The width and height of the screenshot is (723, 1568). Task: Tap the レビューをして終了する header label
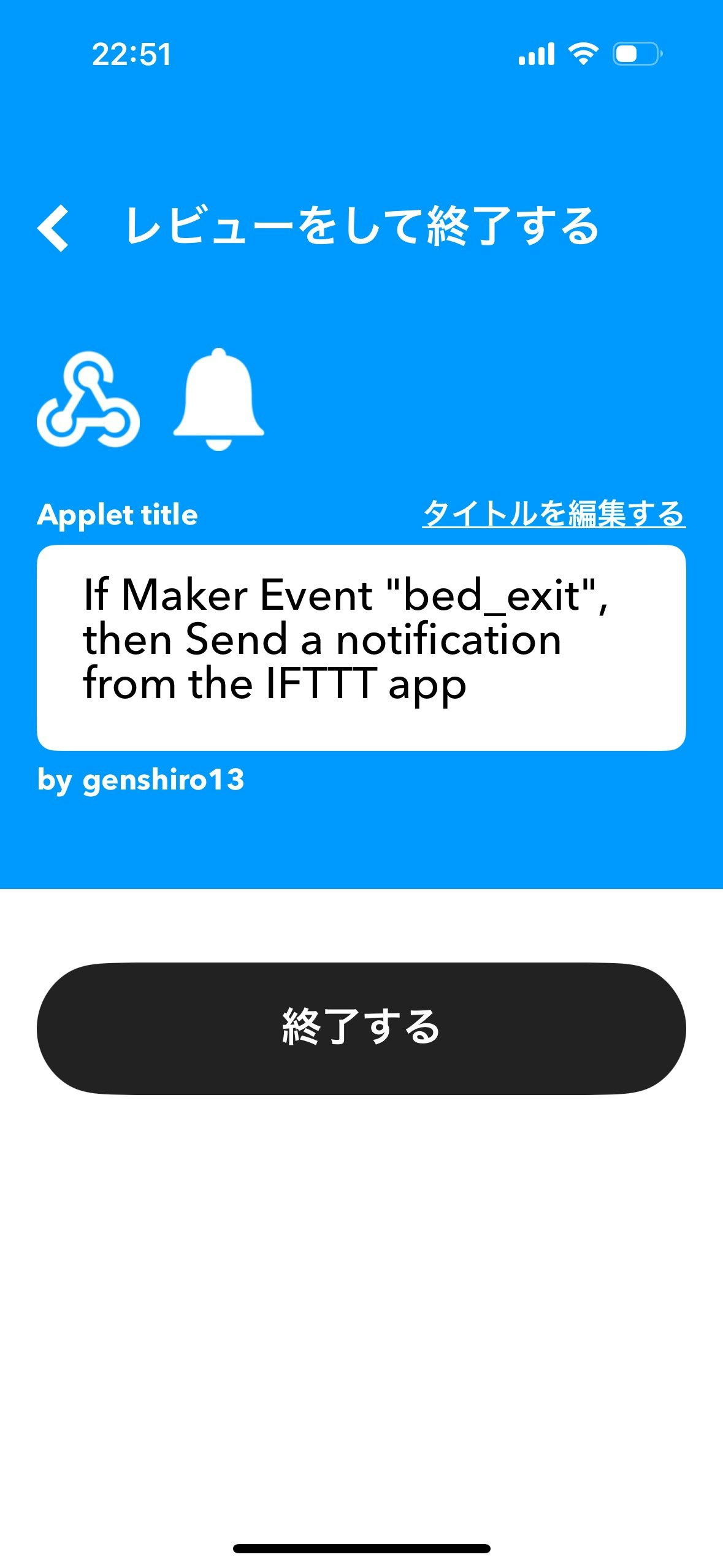(x=362, y=227)
